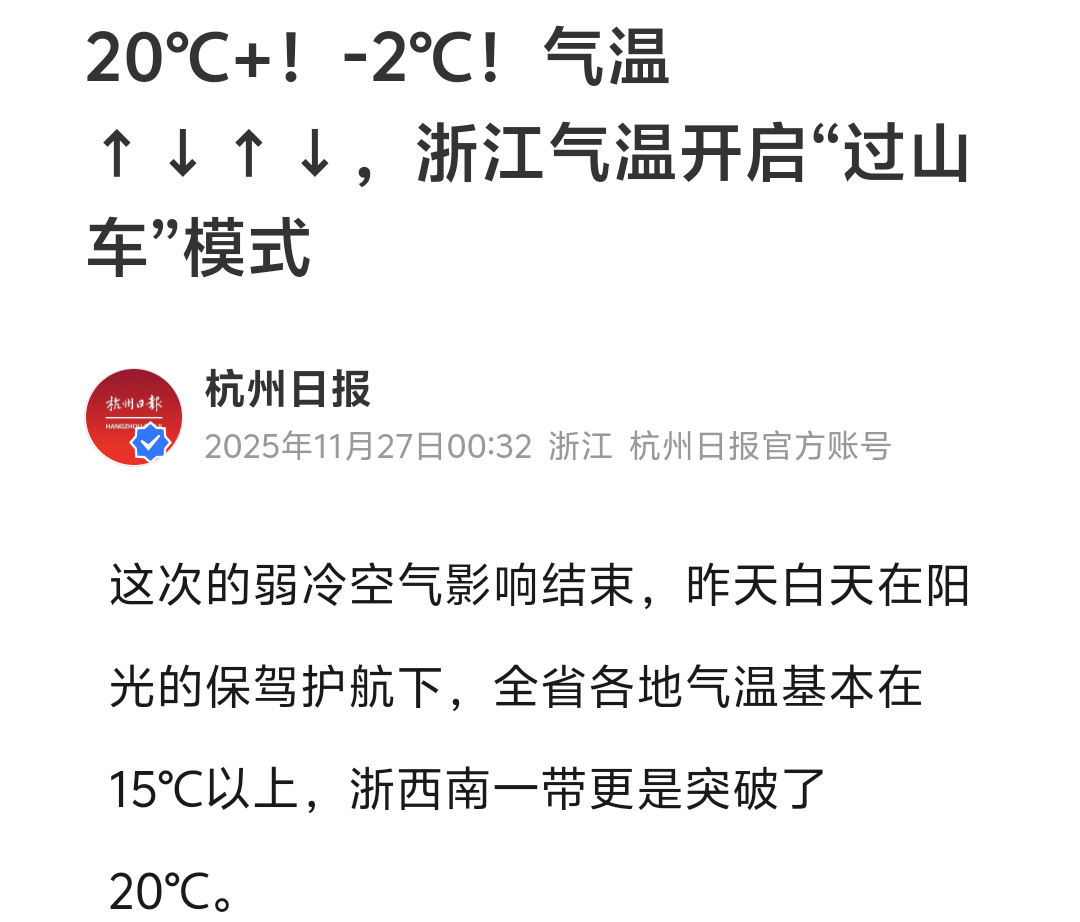1080x922 pixels.
Task: Open the 杭州日报 account name link
Action: [288, 389]
